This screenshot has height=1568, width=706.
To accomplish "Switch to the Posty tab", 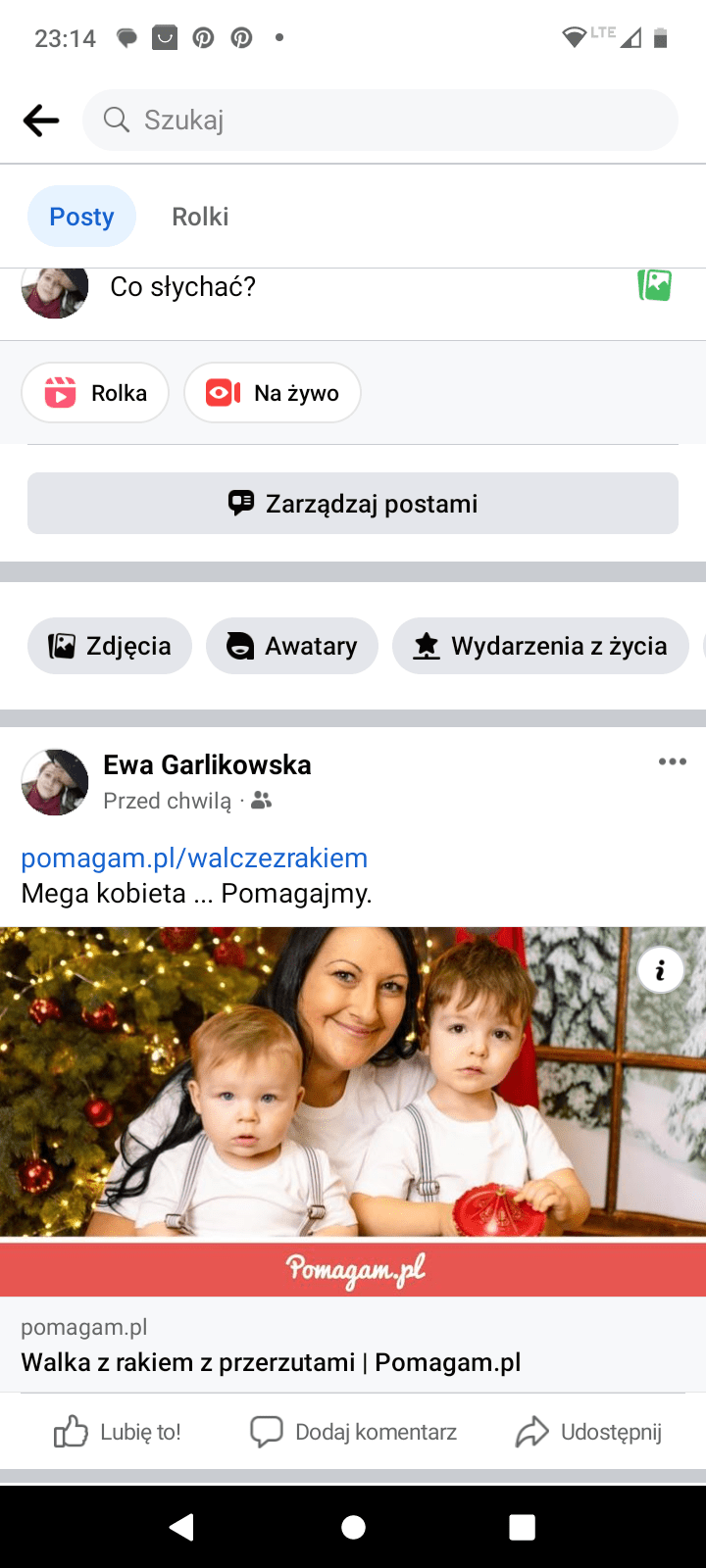I will coord(81,217).
